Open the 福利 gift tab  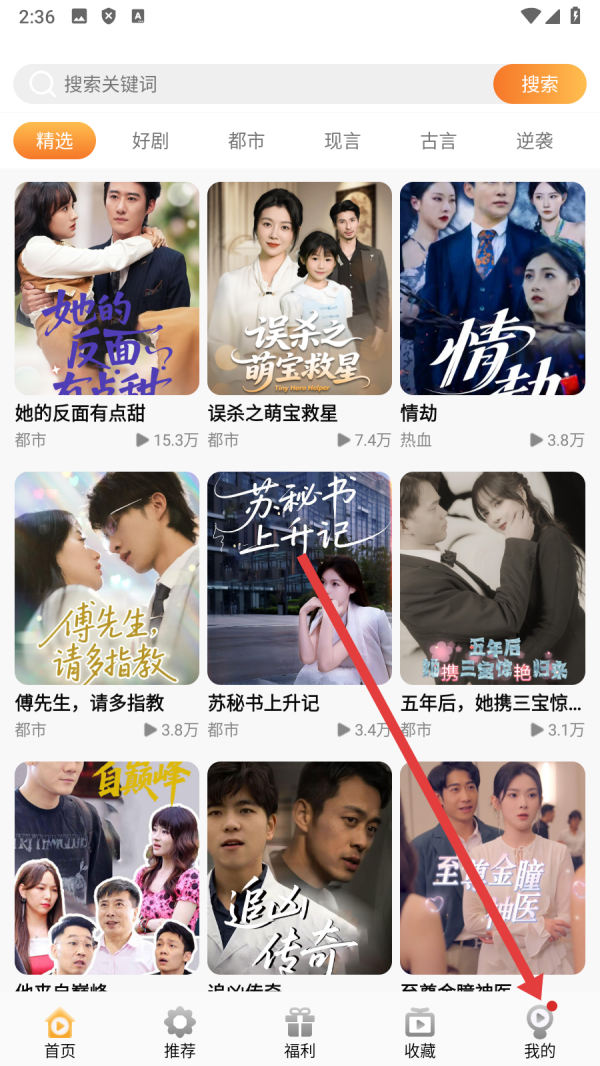coord(300,1033)
